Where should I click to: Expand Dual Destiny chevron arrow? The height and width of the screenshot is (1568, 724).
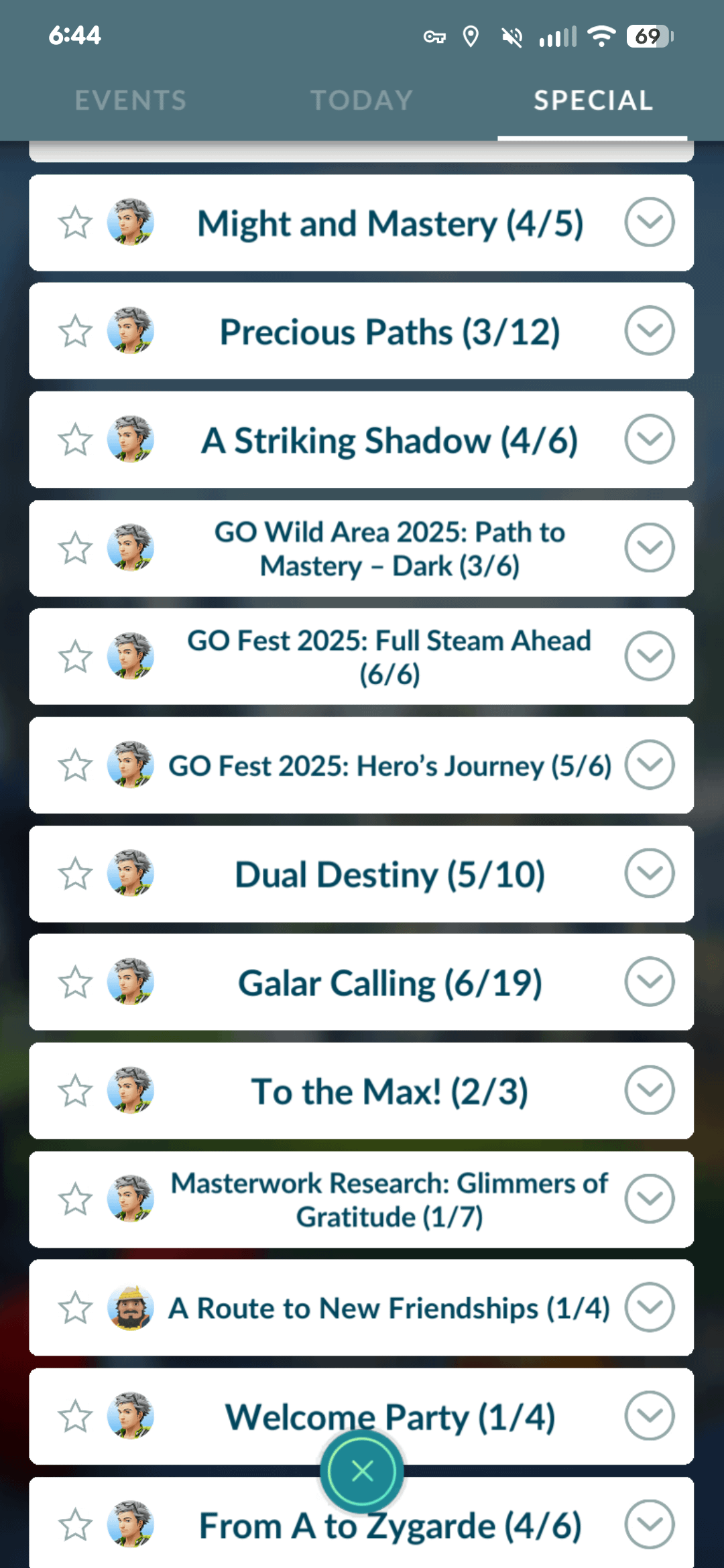(x=649, y=873)
